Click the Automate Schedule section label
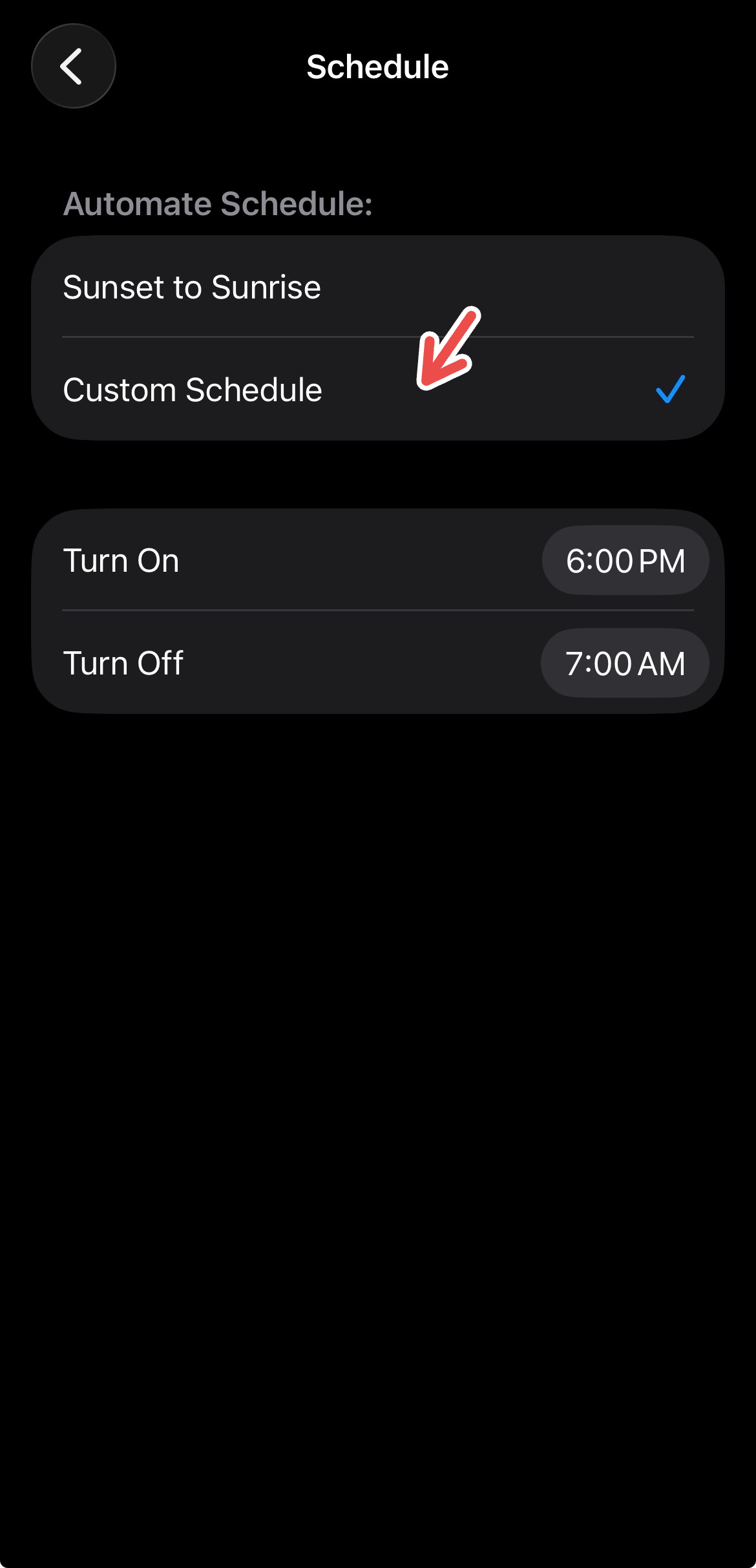This screenshot has width=756, height=1568. 218,202
